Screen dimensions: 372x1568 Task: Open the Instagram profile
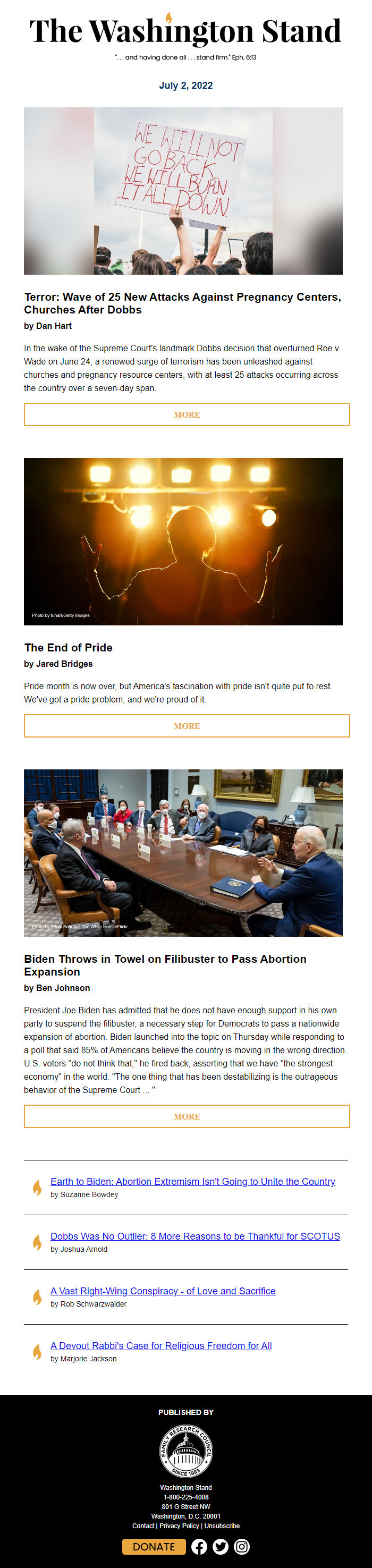(x=242, y=1546)
